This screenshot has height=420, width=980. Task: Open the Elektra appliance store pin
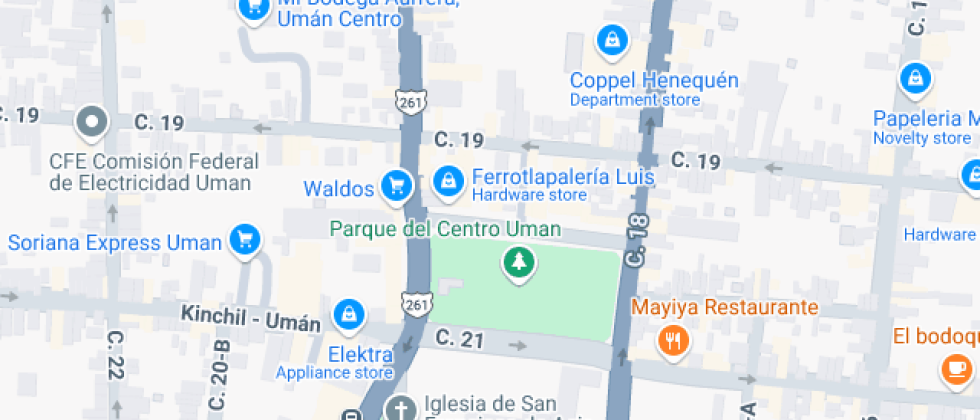pos(348,313)
